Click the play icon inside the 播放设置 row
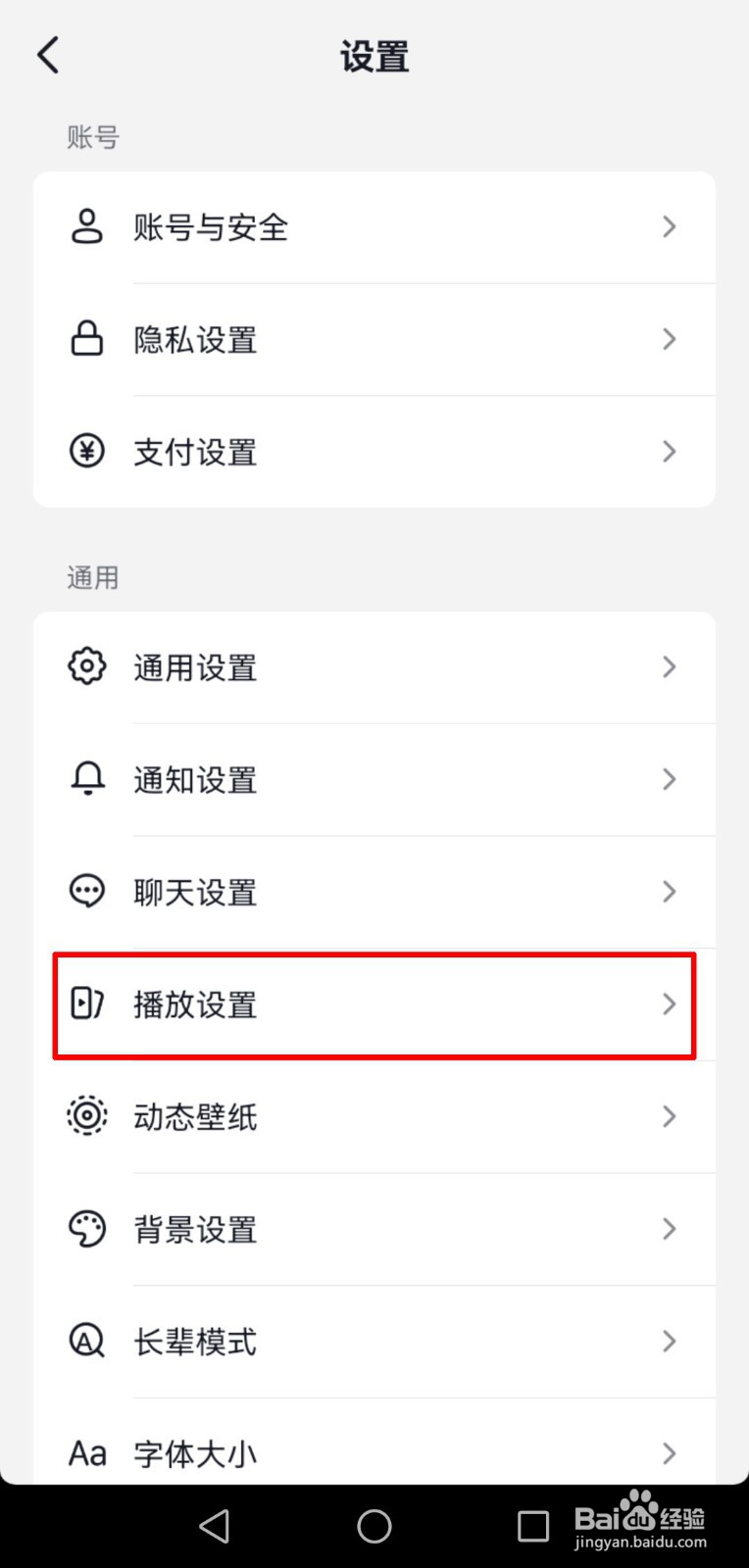Screen dimensions: 749x1568 click(87, 1004)
